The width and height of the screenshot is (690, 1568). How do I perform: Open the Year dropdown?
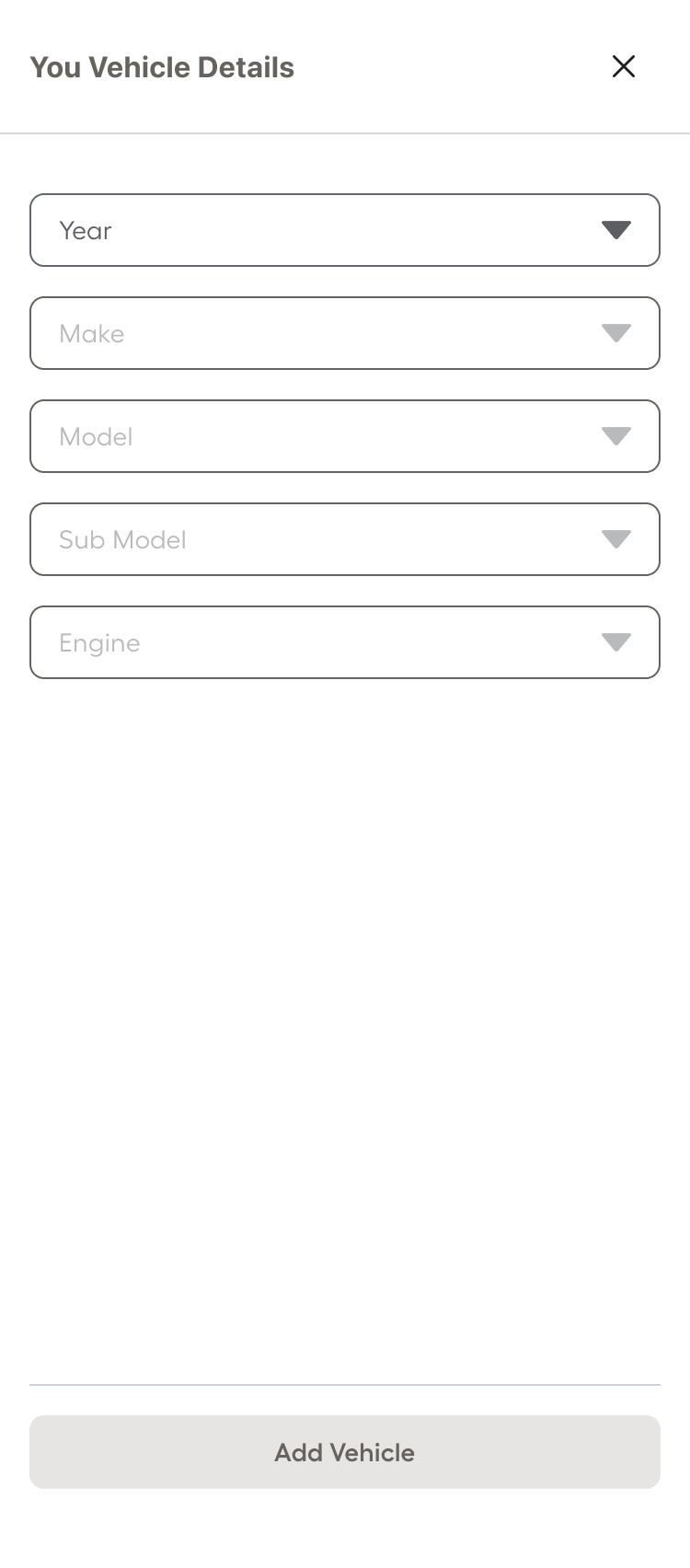tap(344, 230)
